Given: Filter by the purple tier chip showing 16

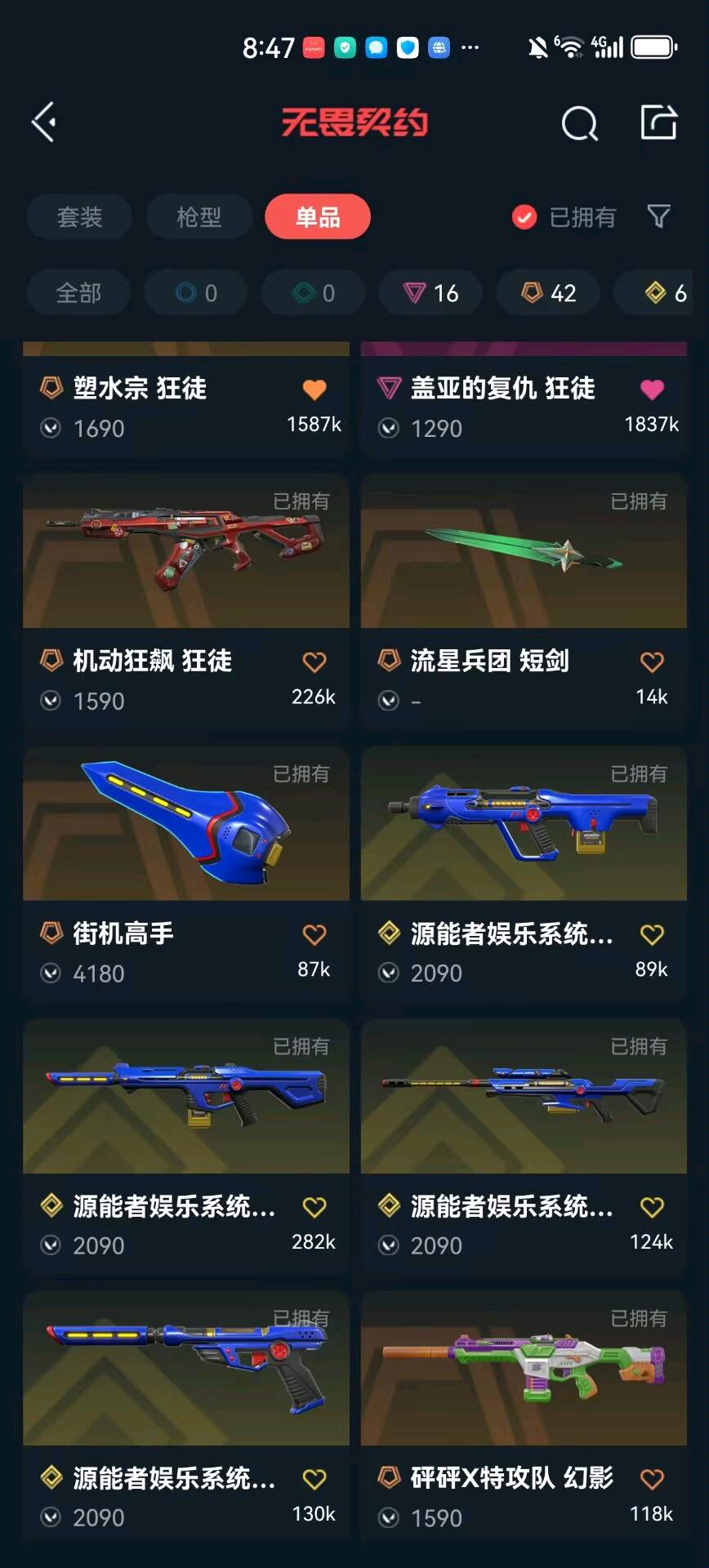Looking at the screenshot, I should point(430,293).
